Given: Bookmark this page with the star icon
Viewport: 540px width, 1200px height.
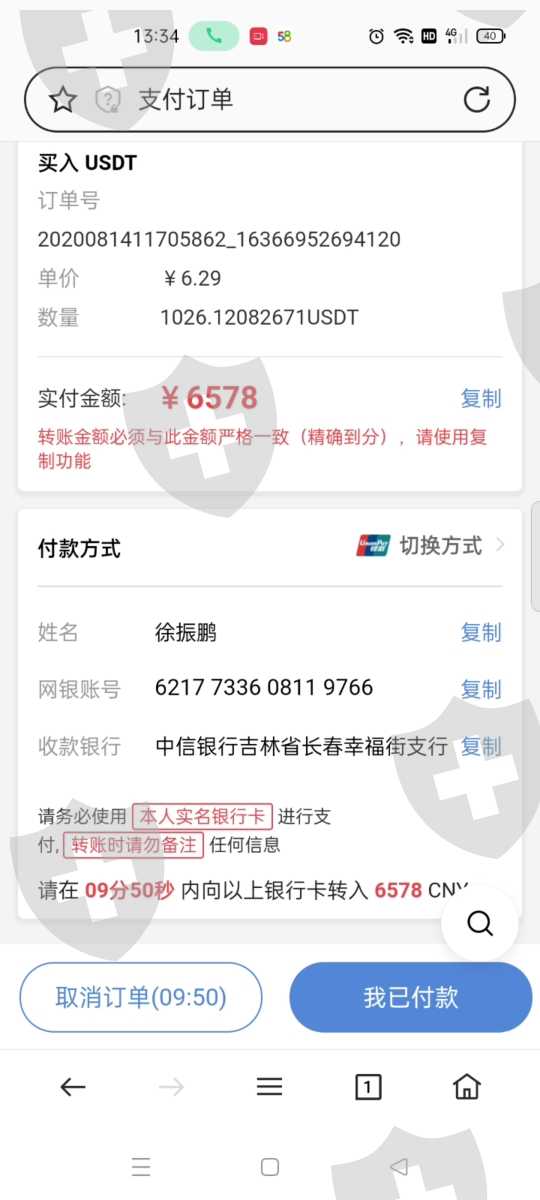Looking at the screenshot, I should [63, 99].
